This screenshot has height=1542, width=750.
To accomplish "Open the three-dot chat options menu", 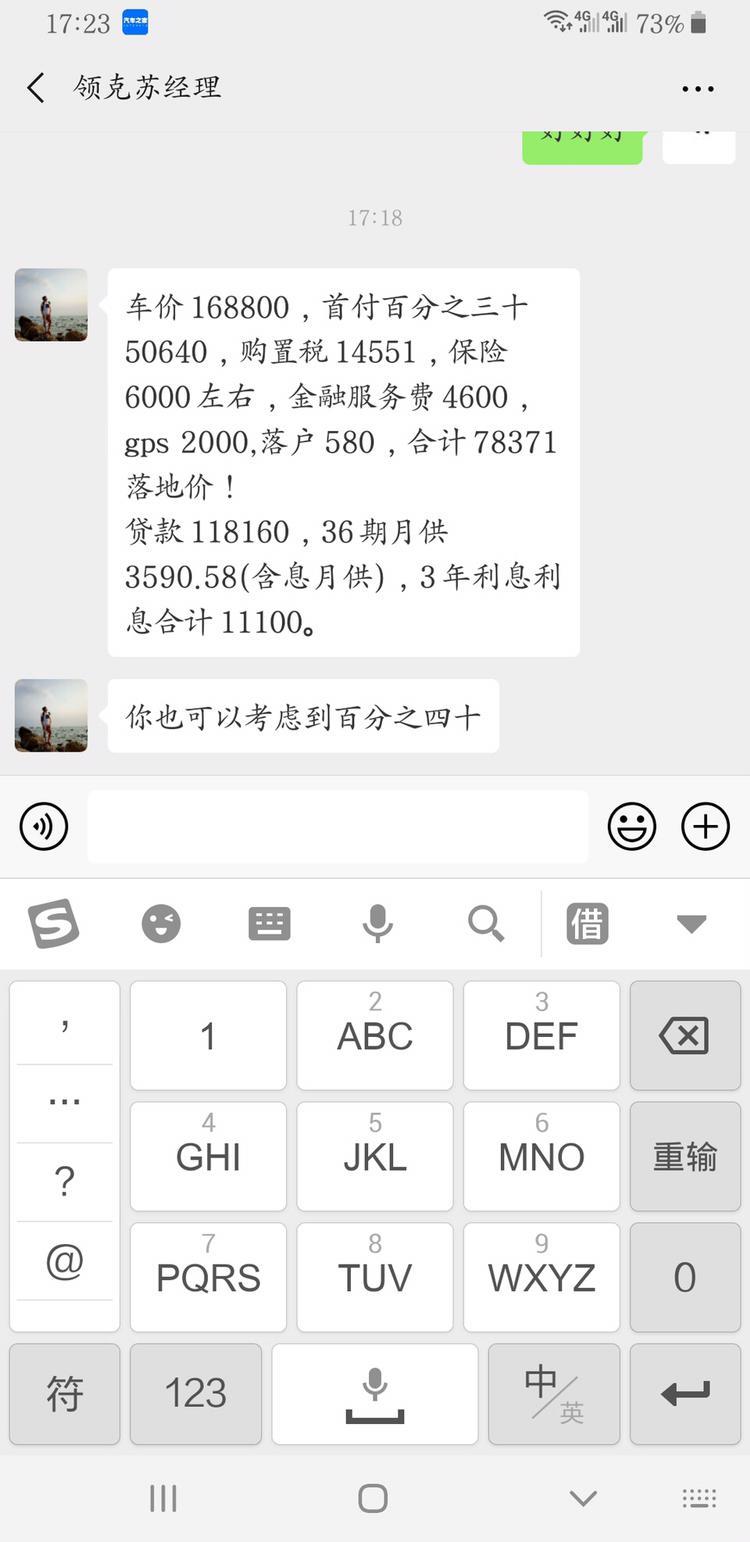I will click(x=698, y=89).
